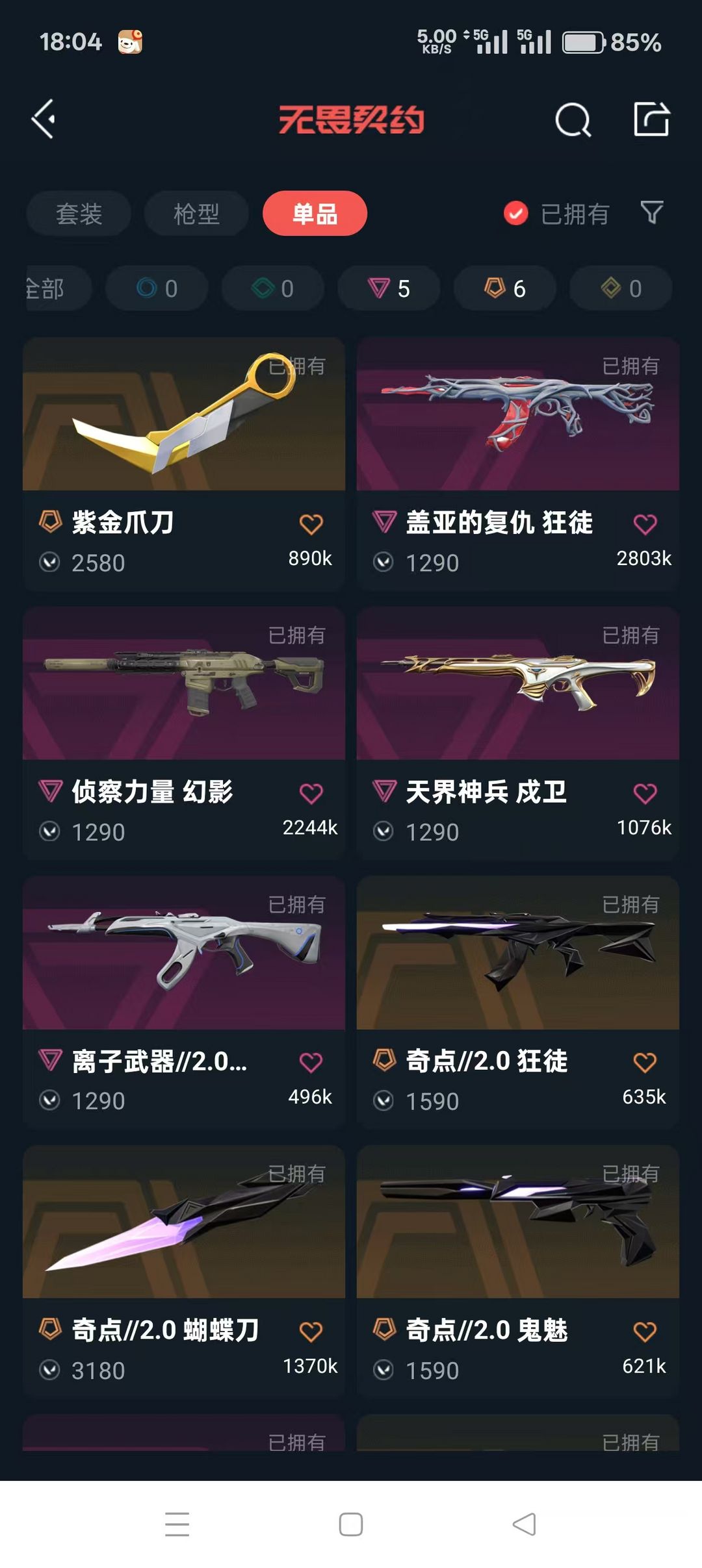The width and height of the screenshot is (702, 1568).
Task: Select the 全部 filter chip
Action: pyautogui.click(x=49, y=288)
